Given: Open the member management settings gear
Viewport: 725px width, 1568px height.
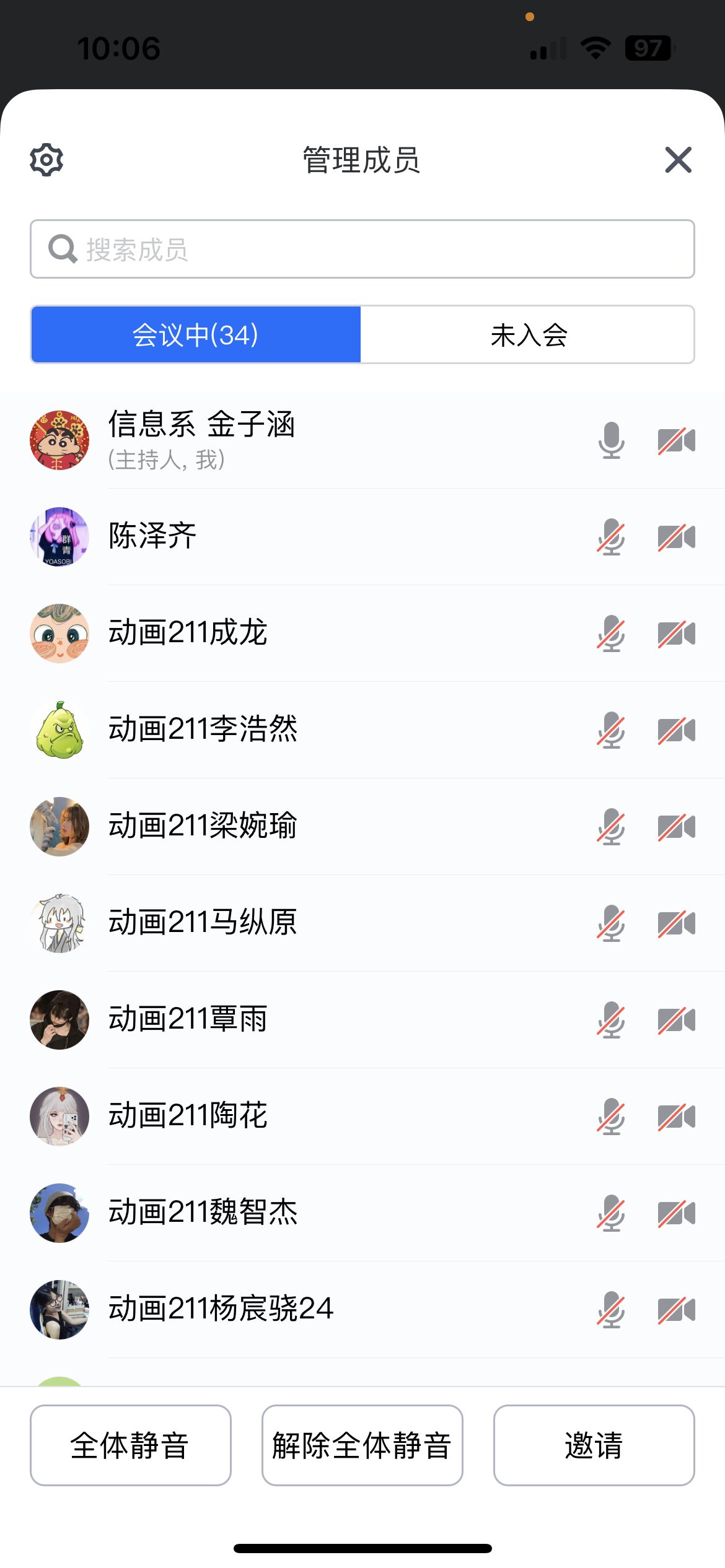Looking at the screenshot, I should 46,160.
